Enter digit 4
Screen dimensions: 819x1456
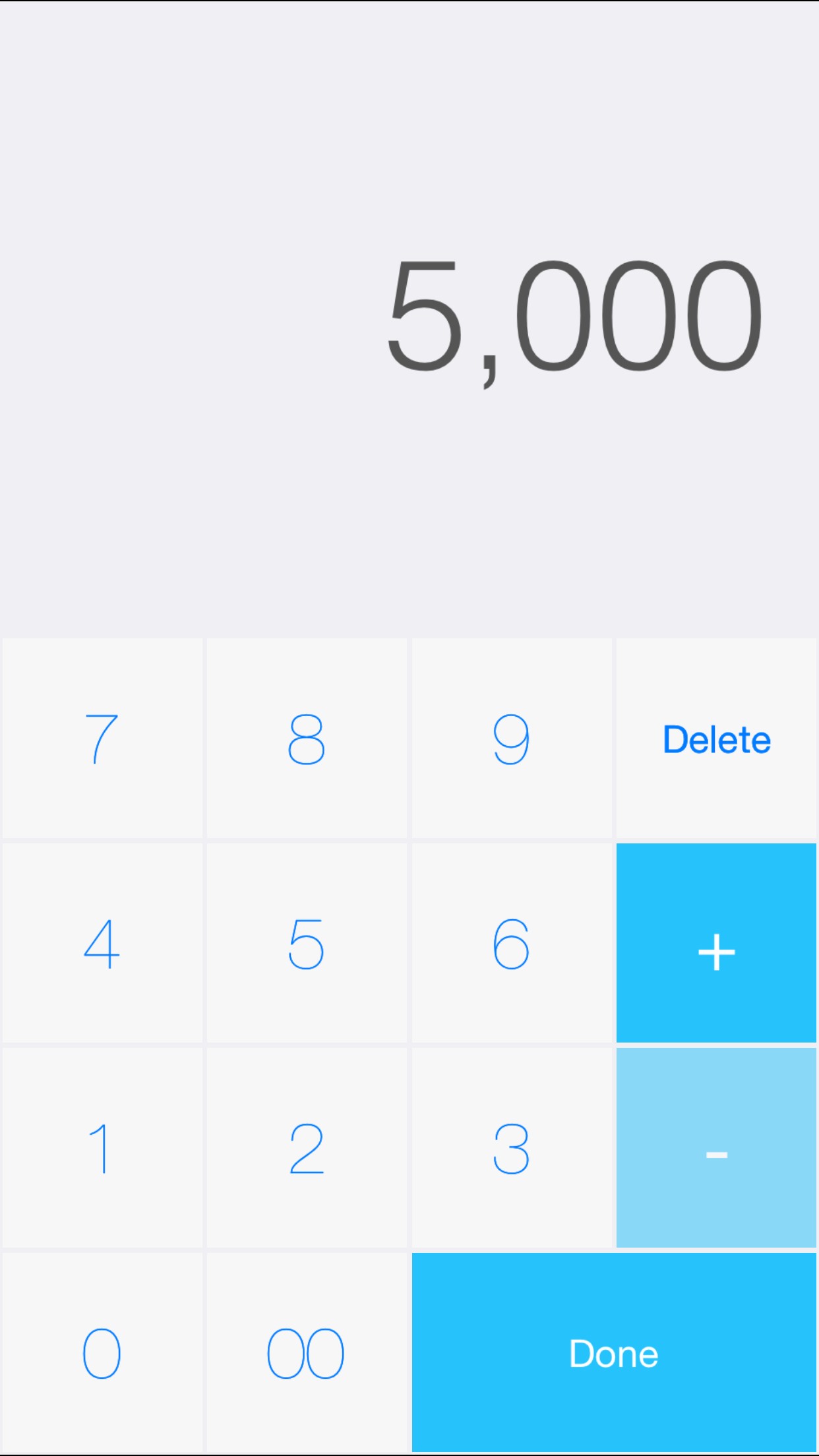point(102,943)
